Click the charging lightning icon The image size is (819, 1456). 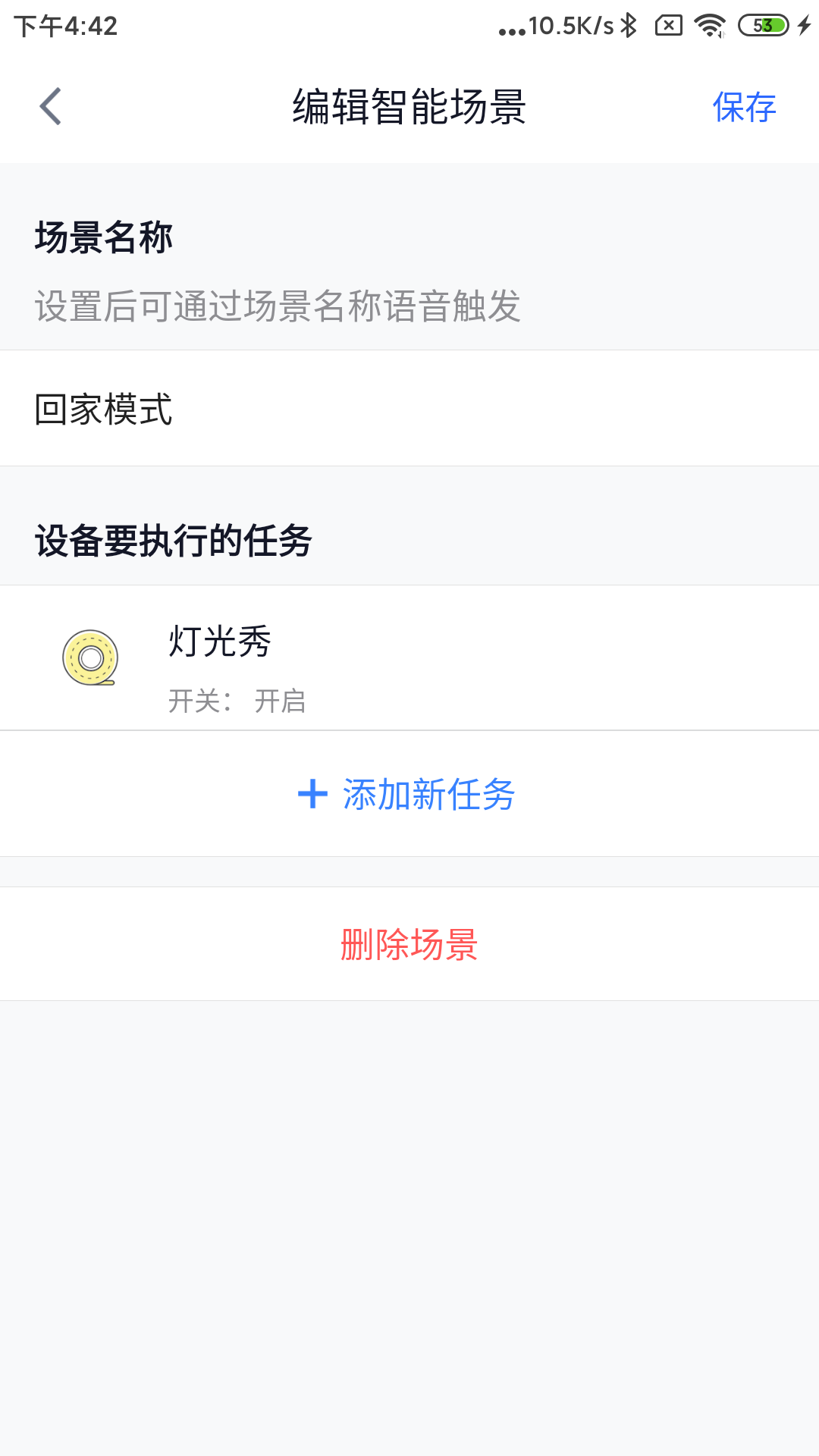pos(805,24)
